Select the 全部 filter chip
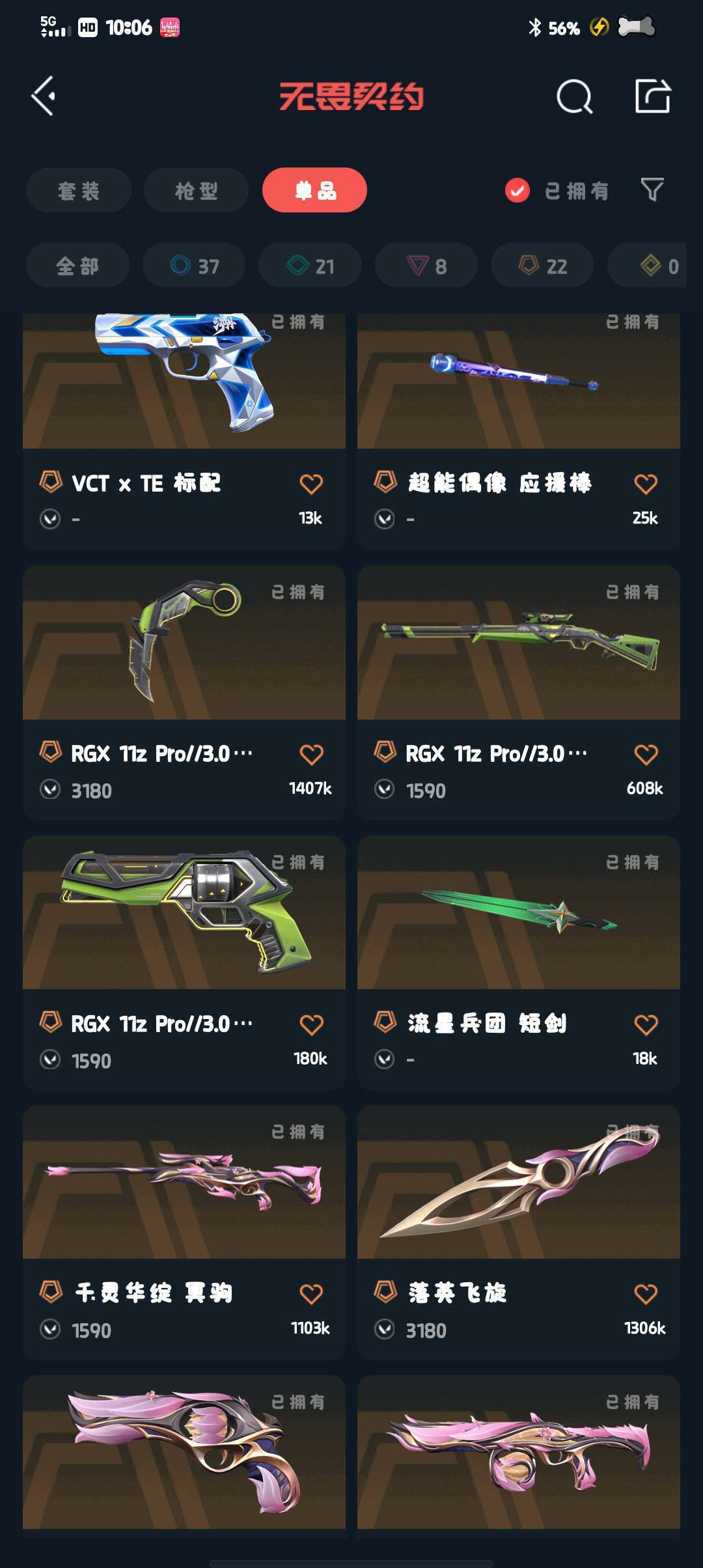The height and width of the screenshot is (1568, 703). (x=77, y=266)
